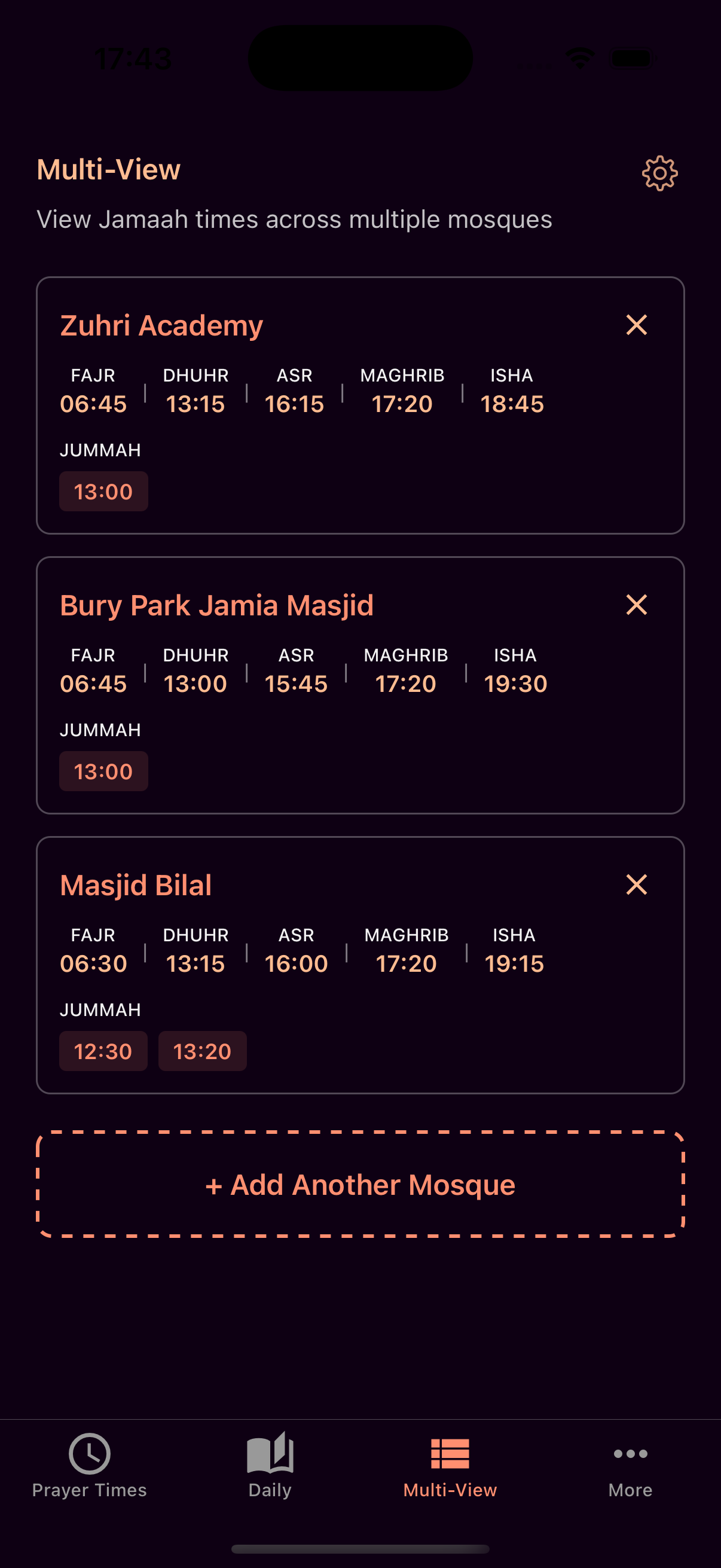The height and width of the screenshot is (1568, 721).
Task: Remove Zuhri Academy from Multi-View
Action: pyautogui.click(x=636, y=325)
